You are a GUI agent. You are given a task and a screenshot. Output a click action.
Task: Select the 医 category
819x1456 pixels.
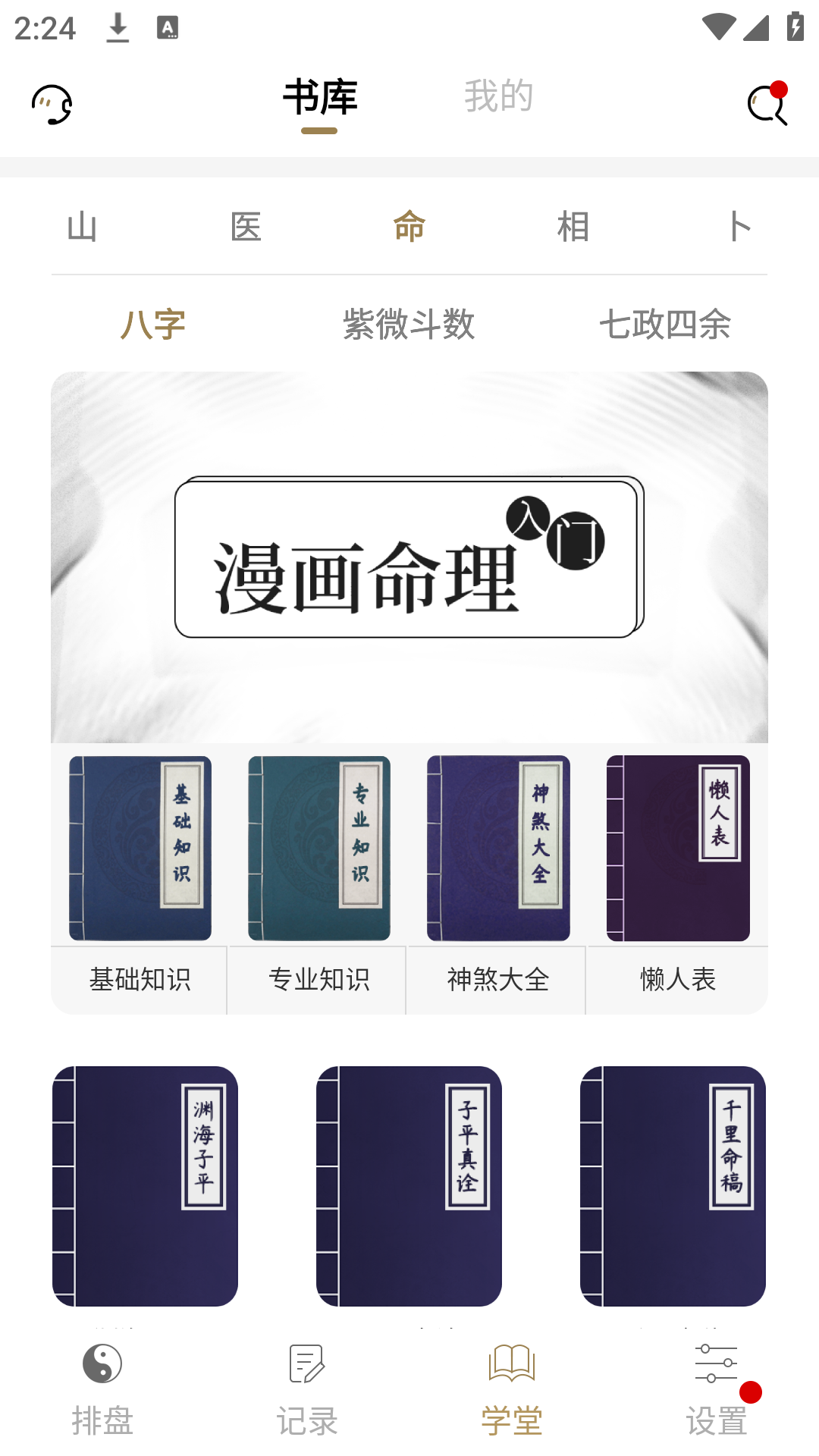point(246,227)
